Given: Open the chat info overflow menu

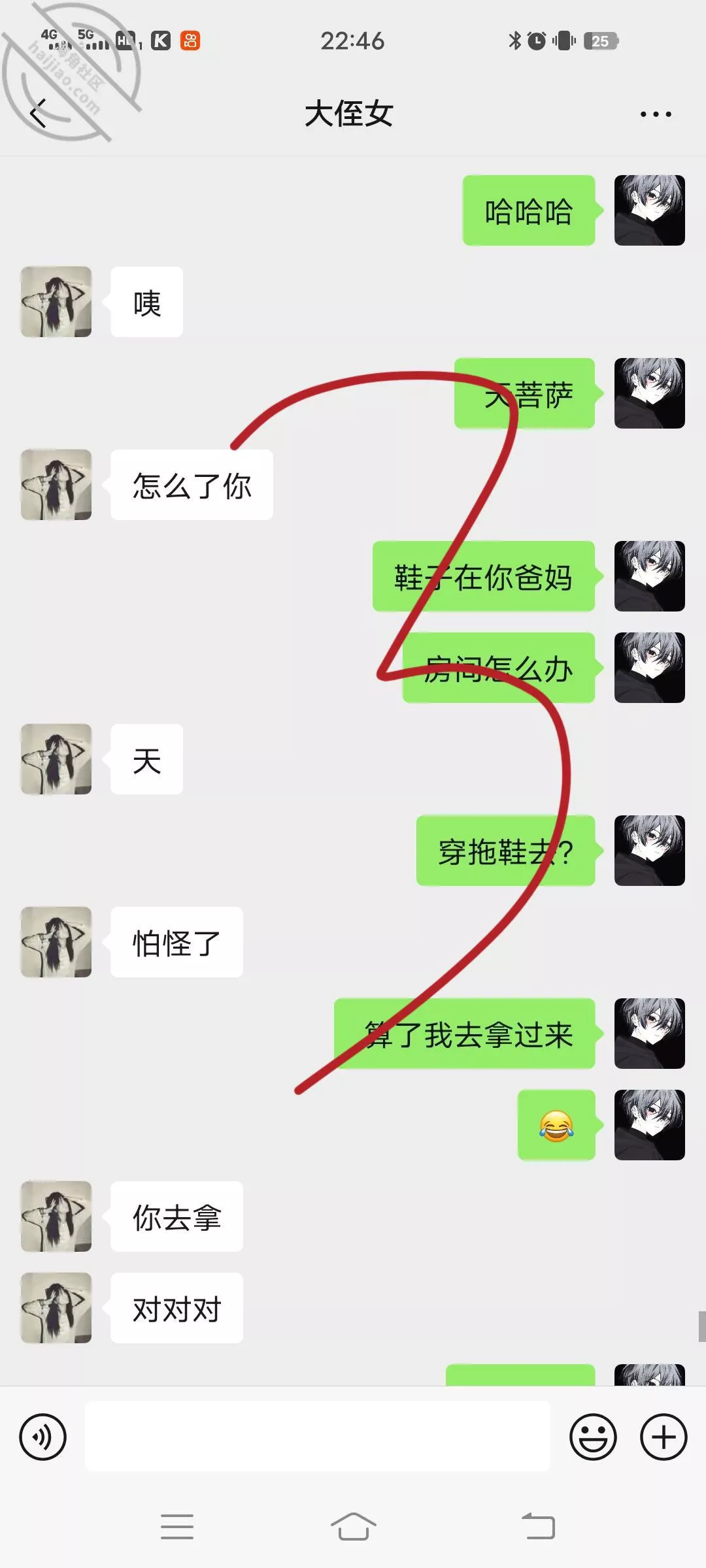Looking at the screenshot, I should pos(655,114).
